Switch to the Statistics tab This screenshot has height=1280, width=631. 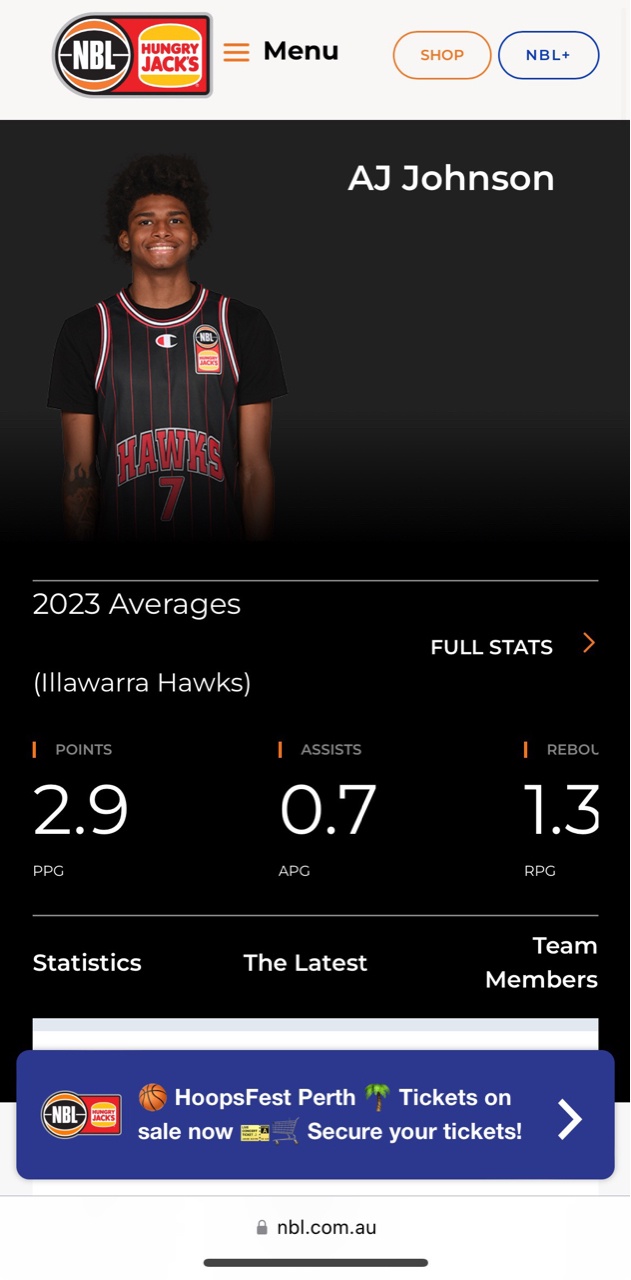click(x=87, y=962)
